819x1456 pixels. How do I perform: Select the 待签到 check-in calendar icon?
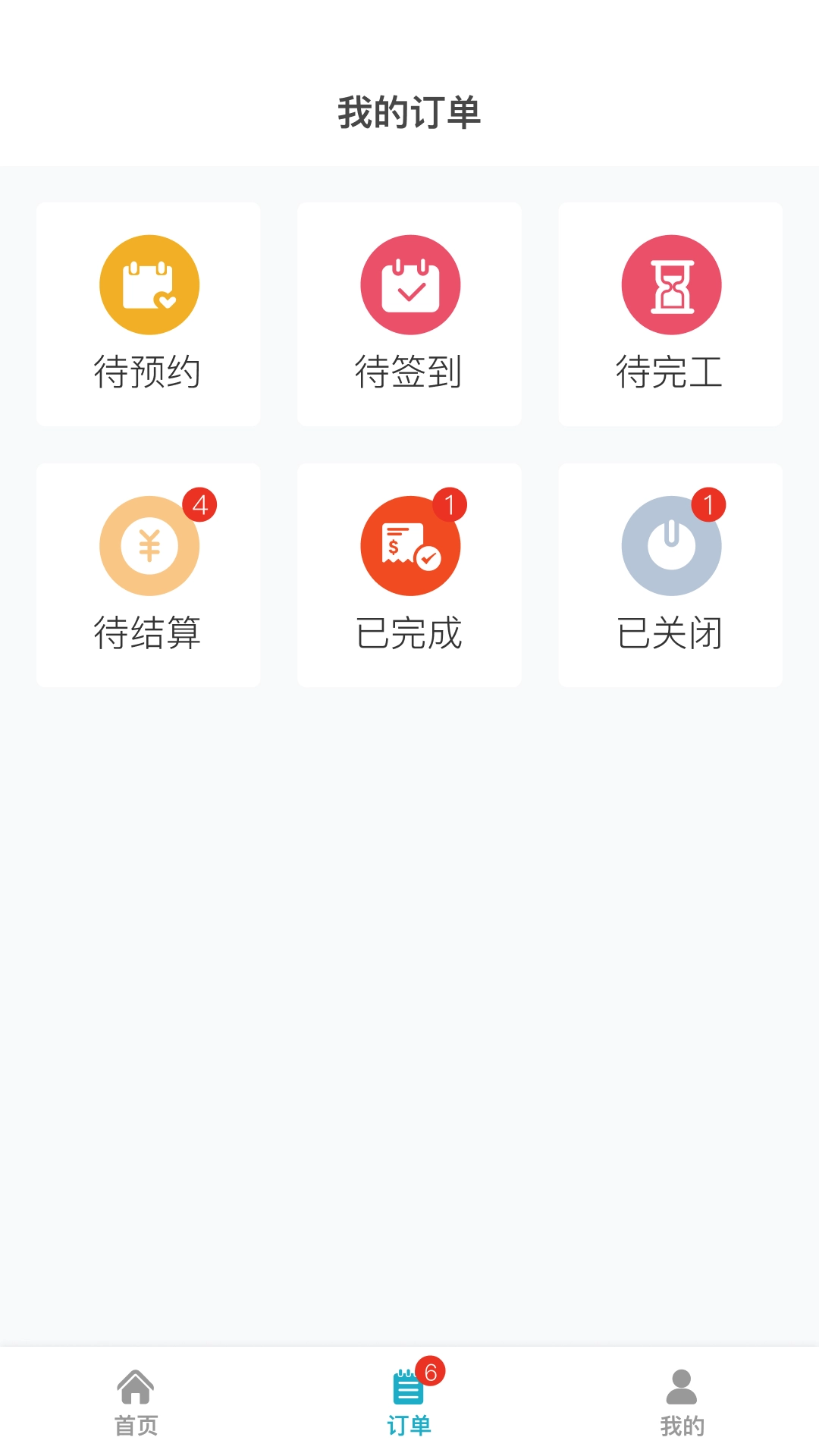point(409,284)
